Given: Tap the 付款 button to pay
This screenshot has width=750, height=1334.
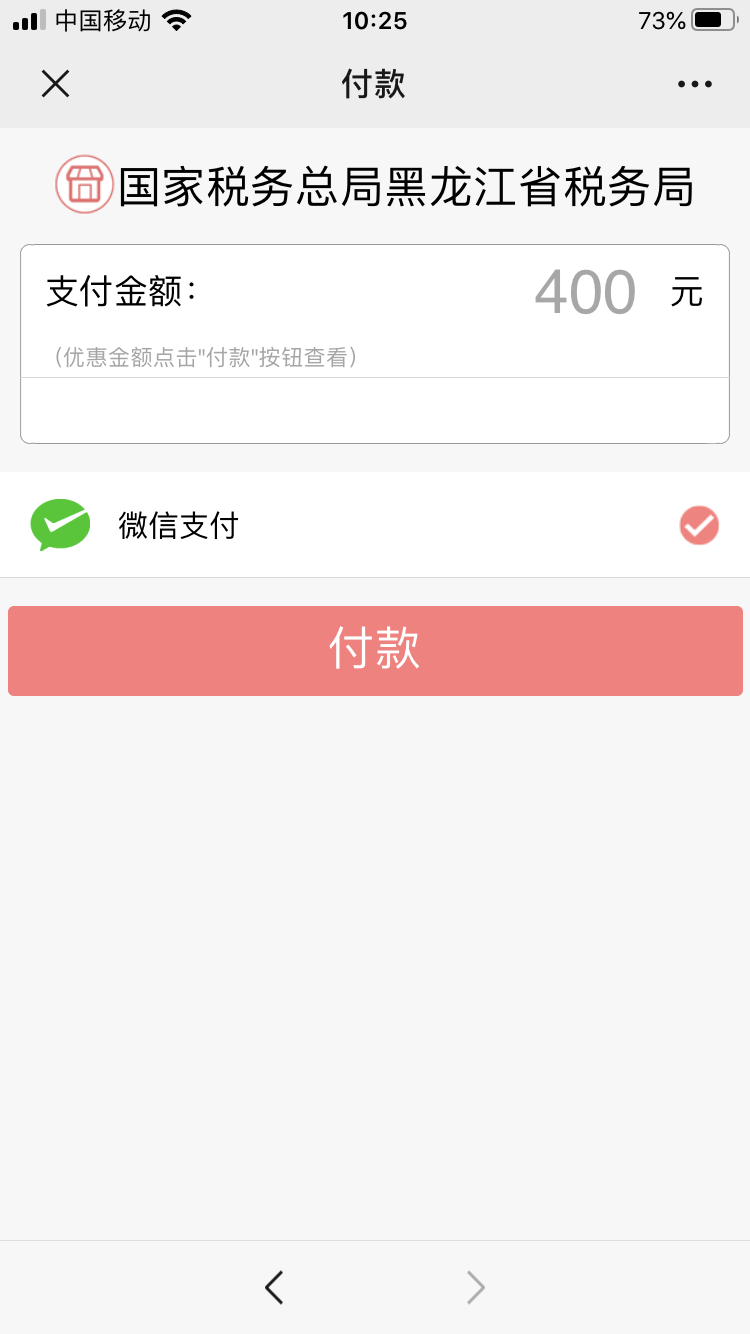Looking at the screenshot, I should pos(375,651).
